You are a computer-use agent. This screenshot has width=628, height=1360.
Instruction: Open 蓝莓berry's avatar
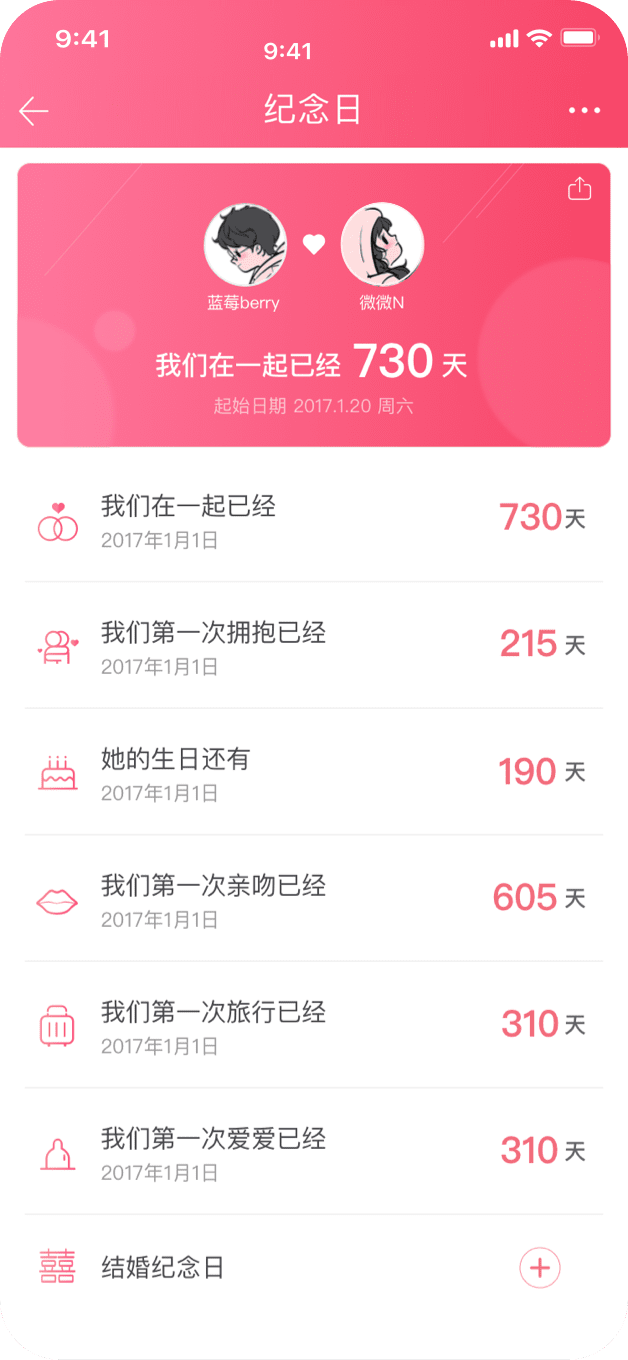(245, 245)
